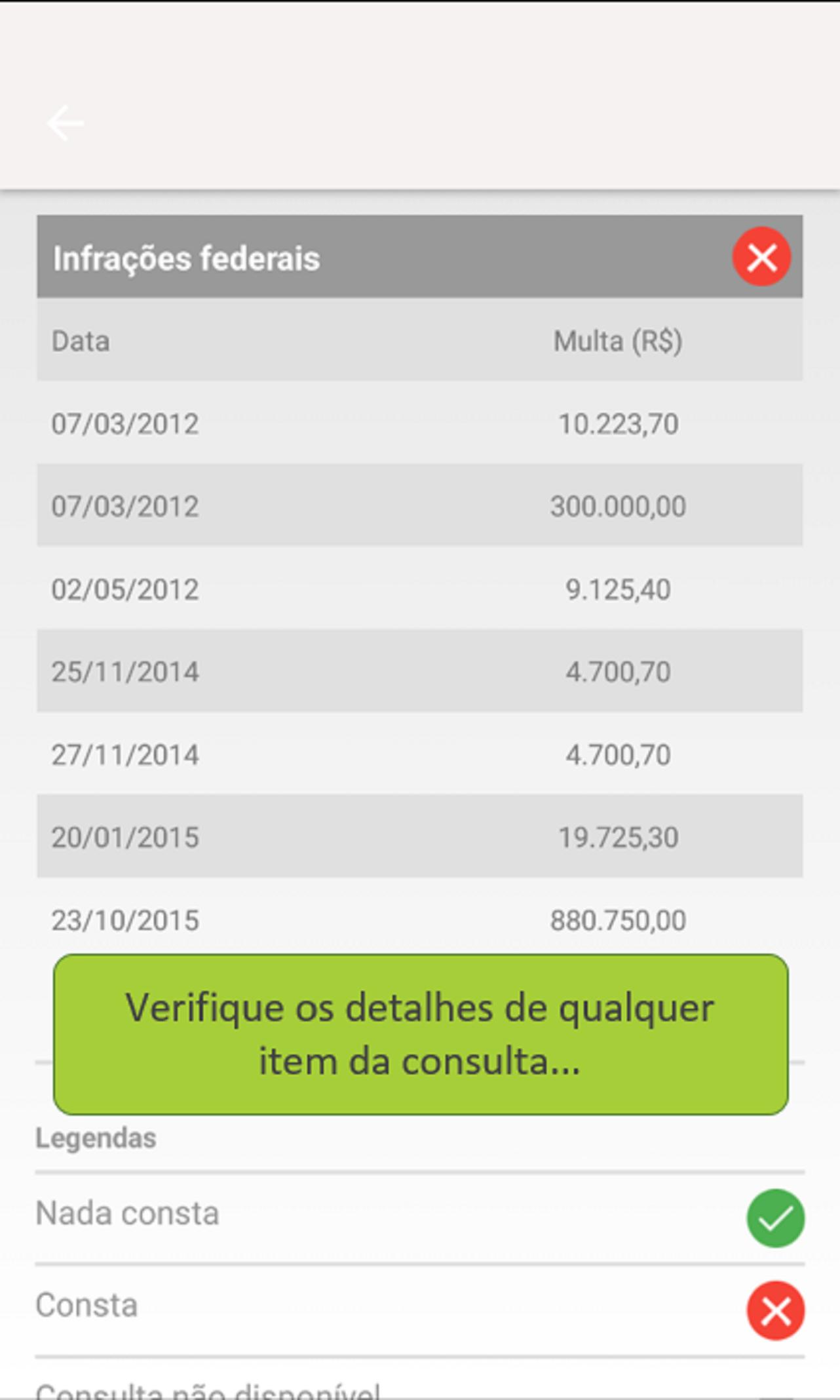Go back using the top arrow
The image size is (840, 1400).
(66, 123)
